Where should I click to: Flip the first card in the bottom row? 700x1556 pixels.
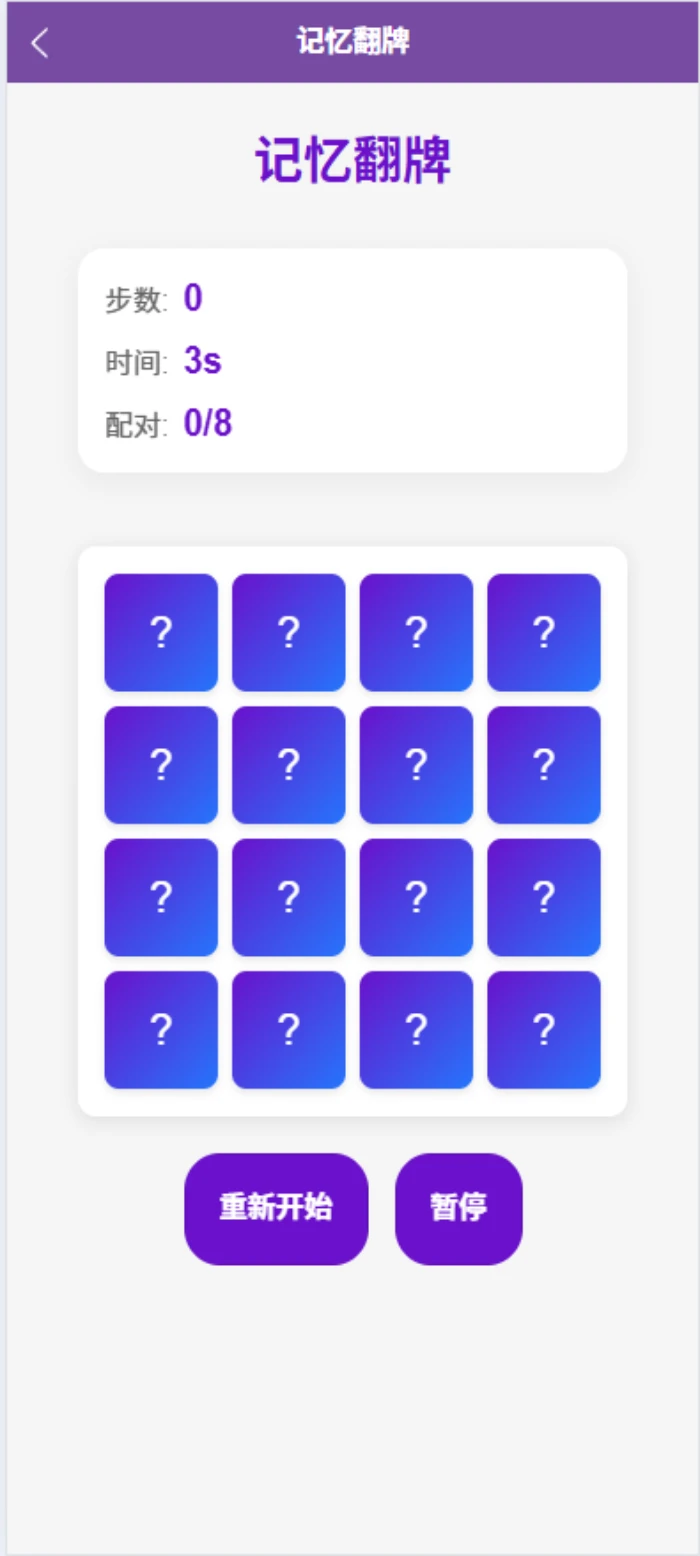coord(161,1029)
